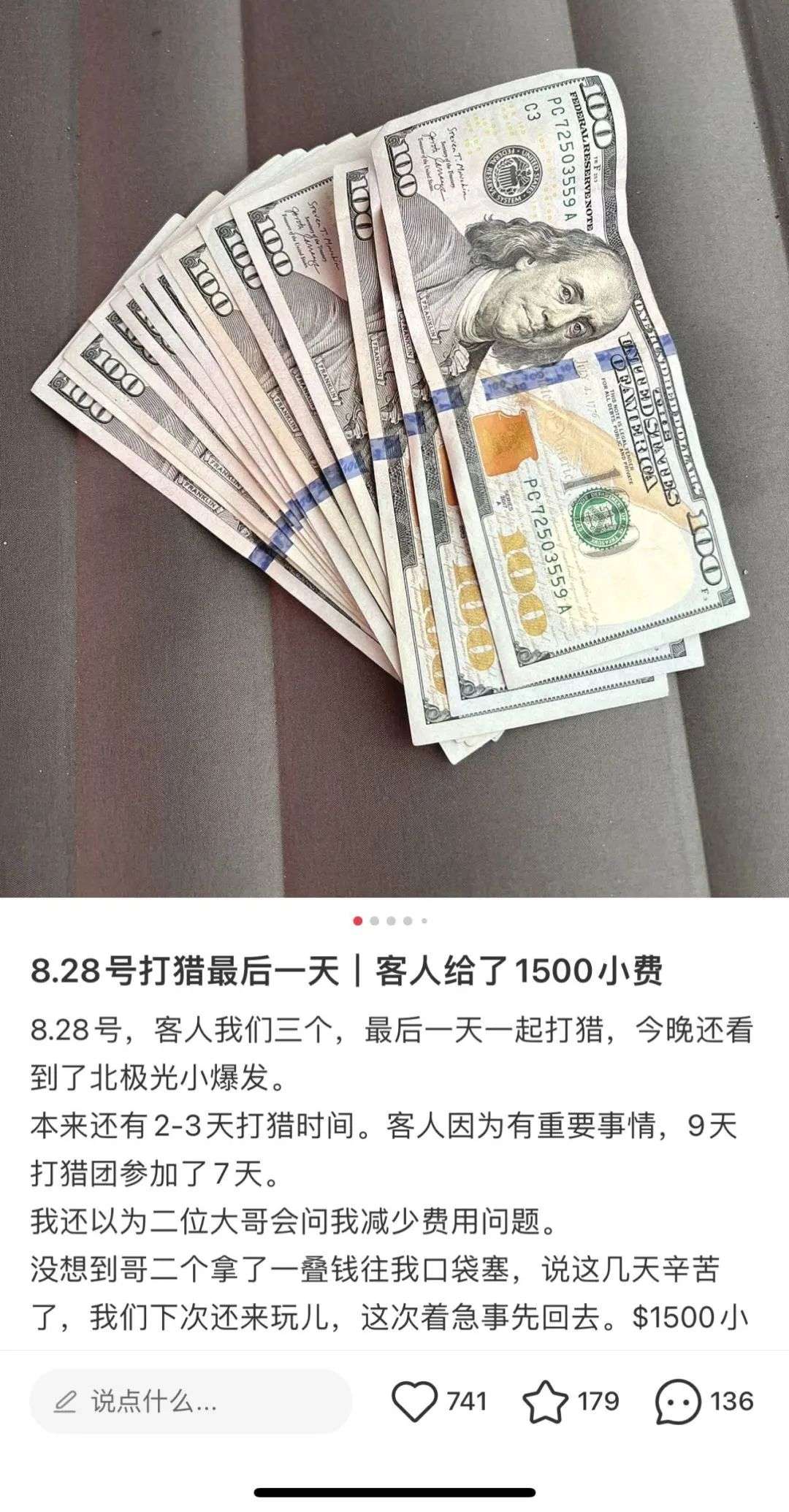Open the comments bubble icon

[677, 1401]
